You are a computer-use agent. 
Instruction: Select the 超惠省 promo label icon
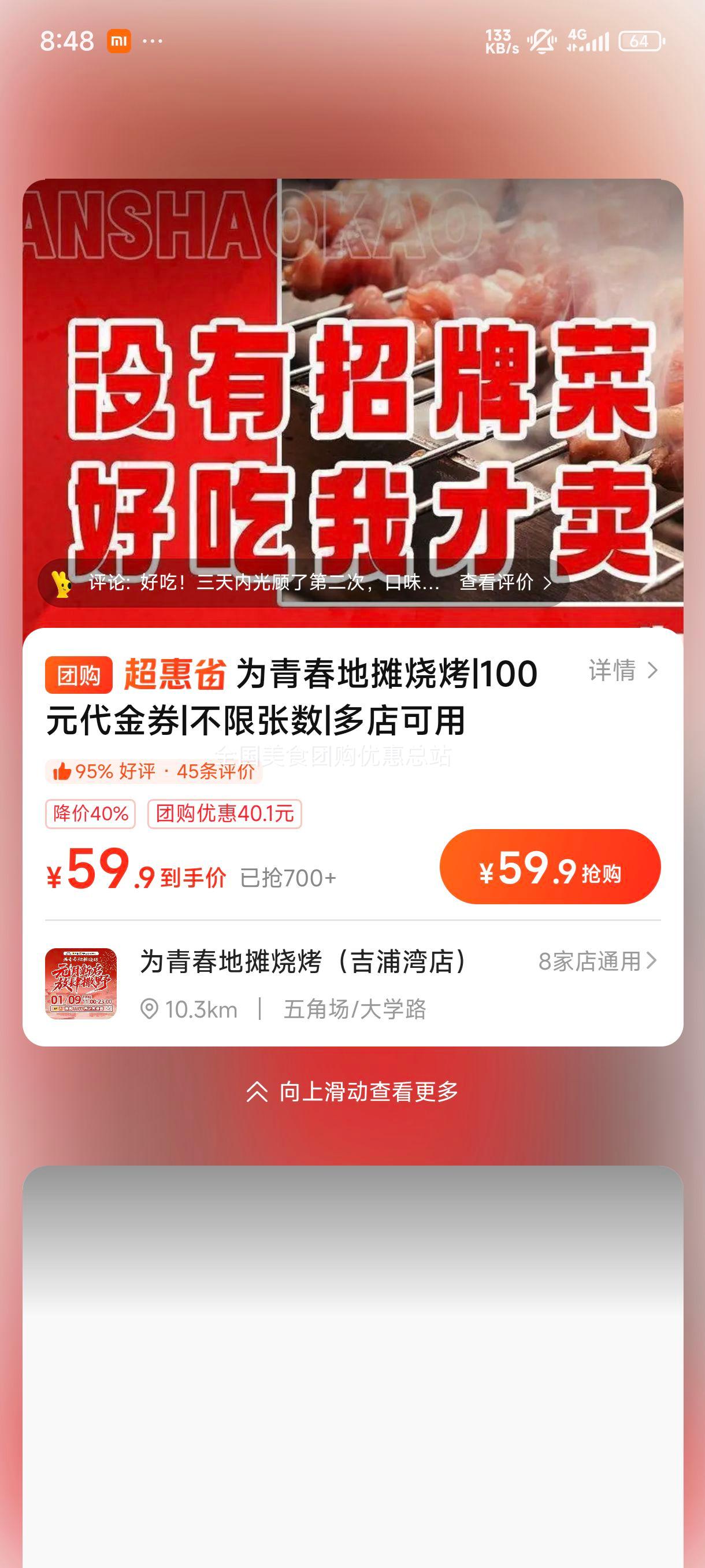coord(174,672)
